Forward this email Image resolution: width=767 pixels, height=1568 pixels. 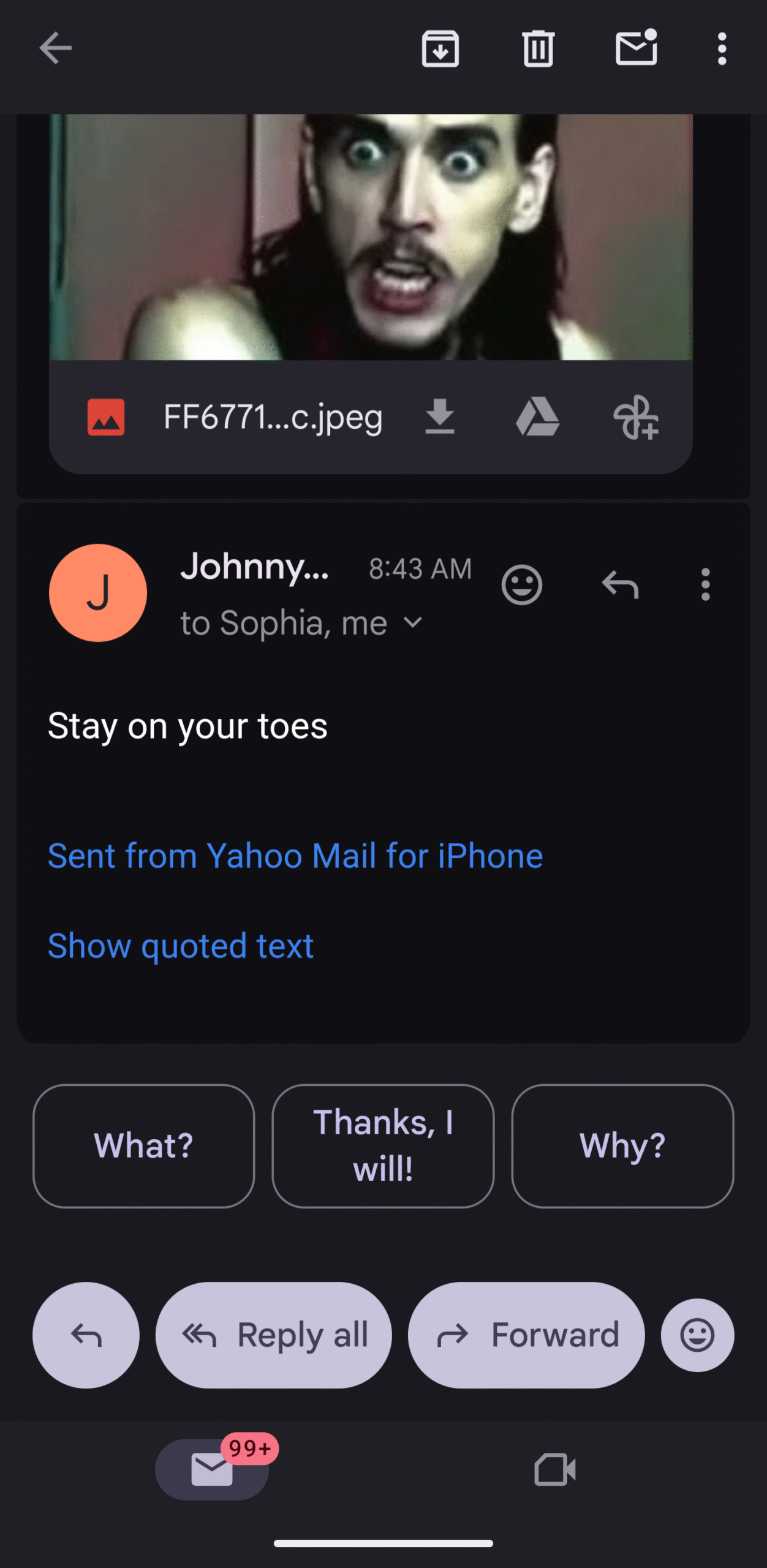pyautogui.click(x=526, y=1335)
